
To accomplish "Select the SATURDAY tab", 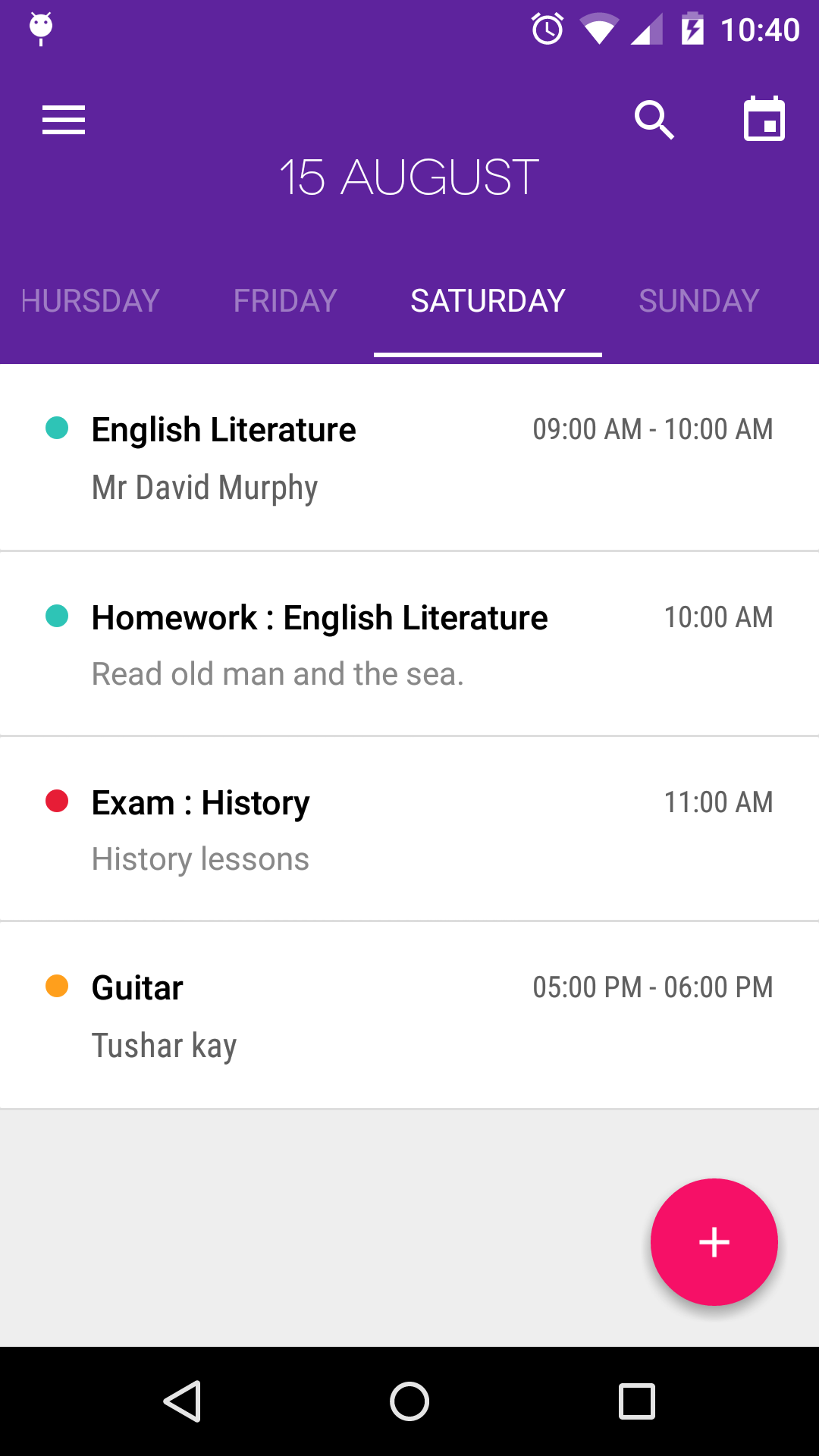I will coord(488,300).
